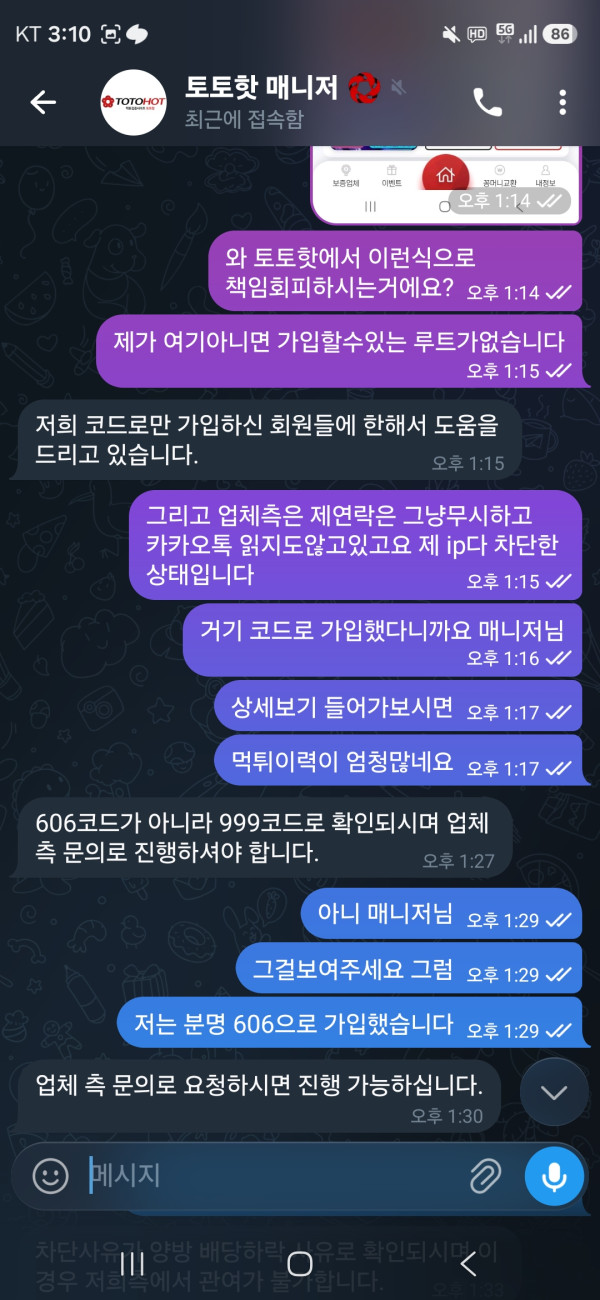The height and width of the screenshot is (1300, 600).
Task: Start a voice call with 토토핫 매니저
Action: (x=487, y=102)
